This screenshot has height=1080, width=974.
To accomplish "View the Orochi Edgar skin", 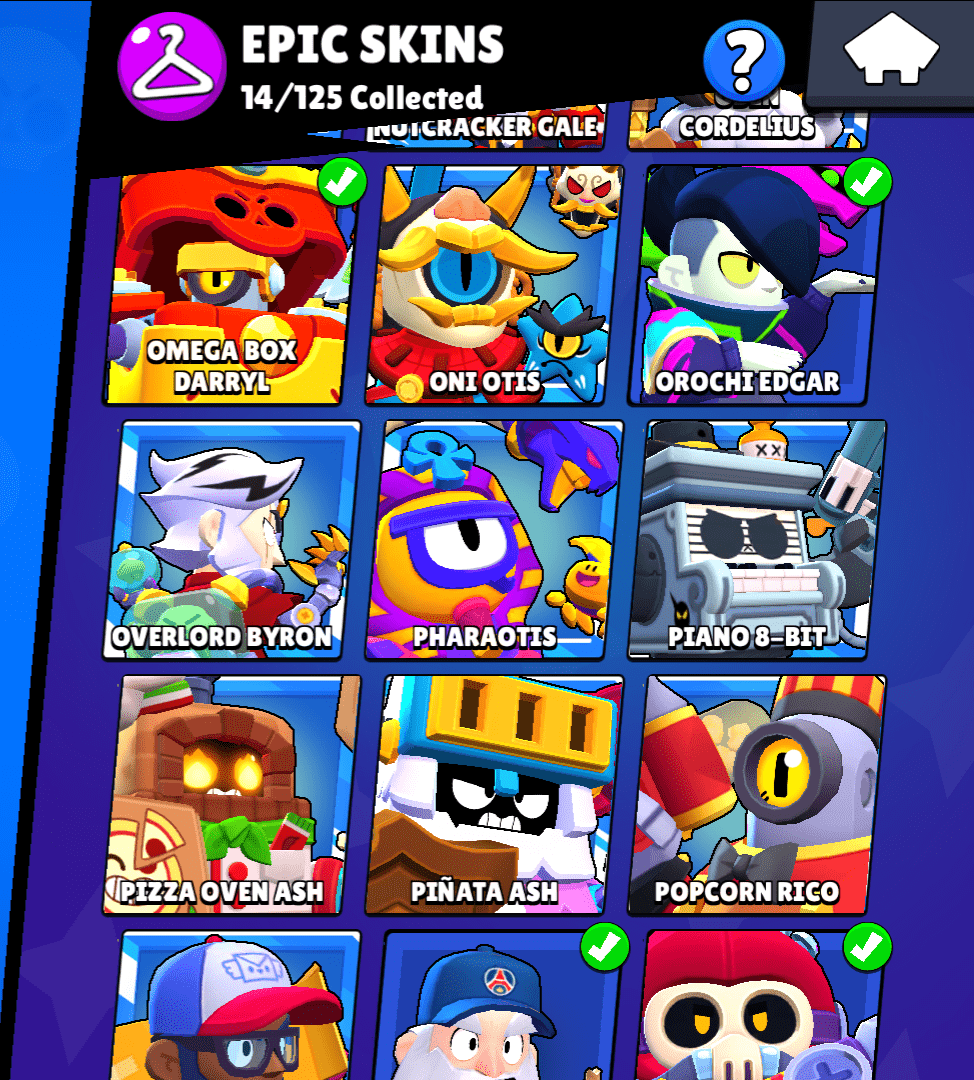I will [x=757, y=285].
